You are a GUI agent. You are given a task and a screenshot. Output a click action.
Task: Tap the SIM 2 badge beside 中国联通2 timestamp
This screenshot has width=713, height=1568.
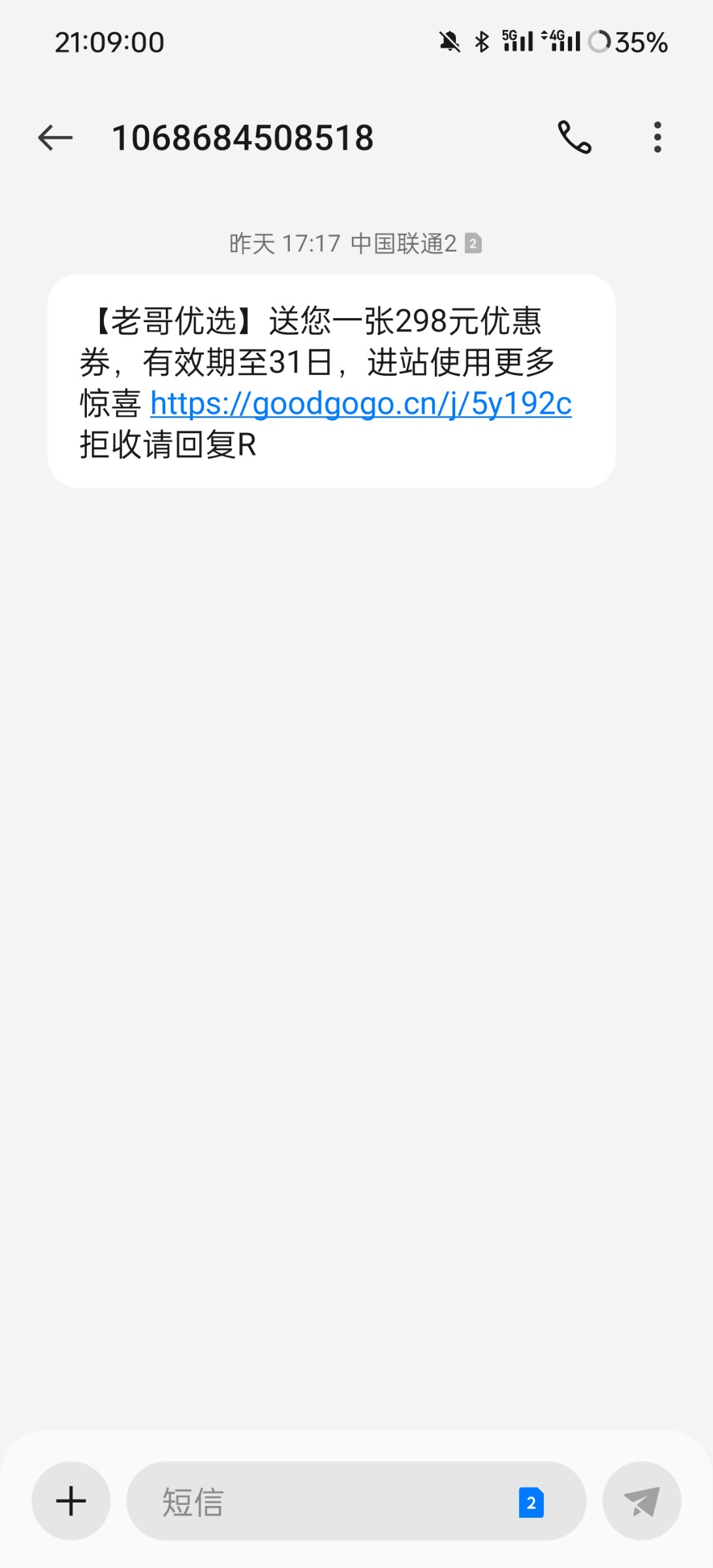pyautogui.click(x=474, y=243)
